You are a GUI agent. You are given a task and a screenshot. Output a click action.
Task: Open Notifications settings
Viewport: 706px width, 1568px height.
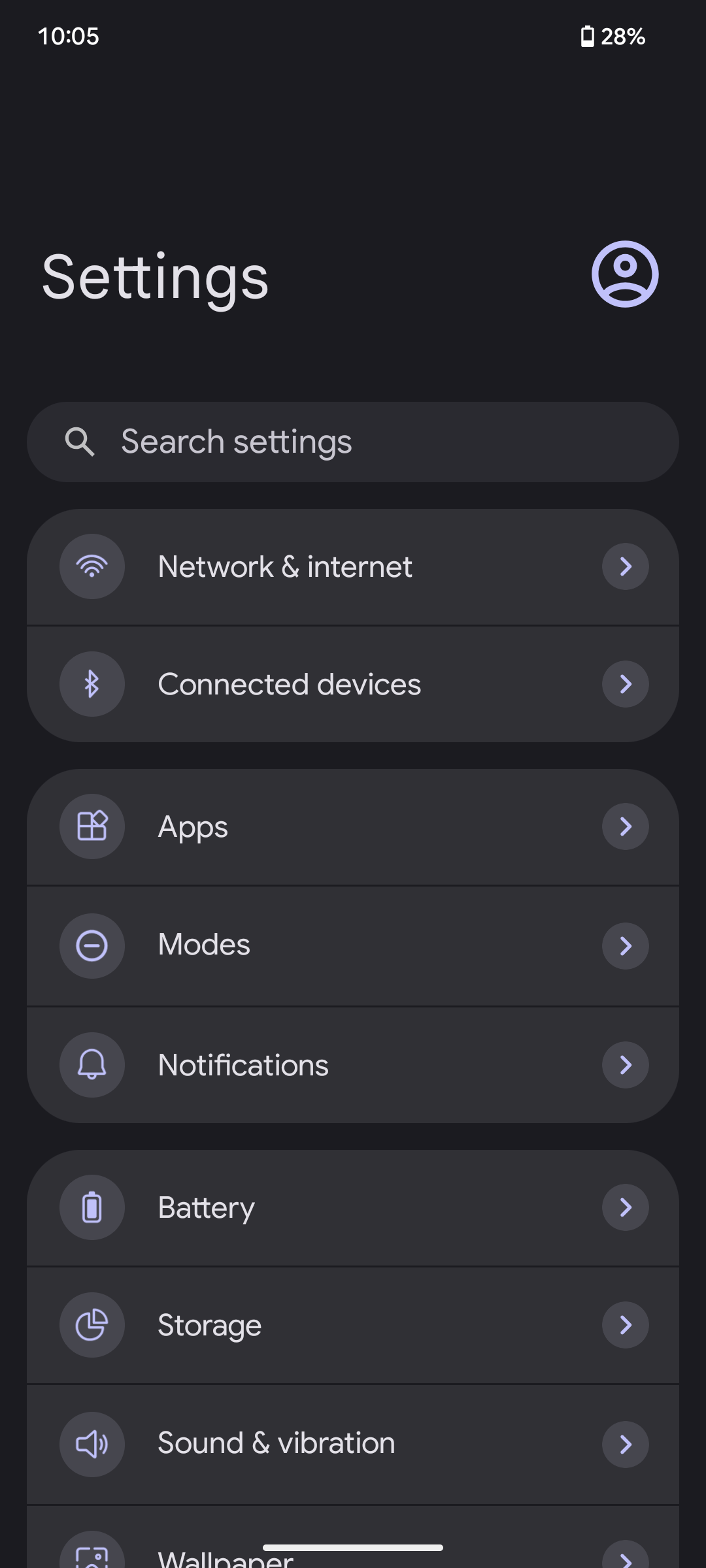tap(353, 1065)
